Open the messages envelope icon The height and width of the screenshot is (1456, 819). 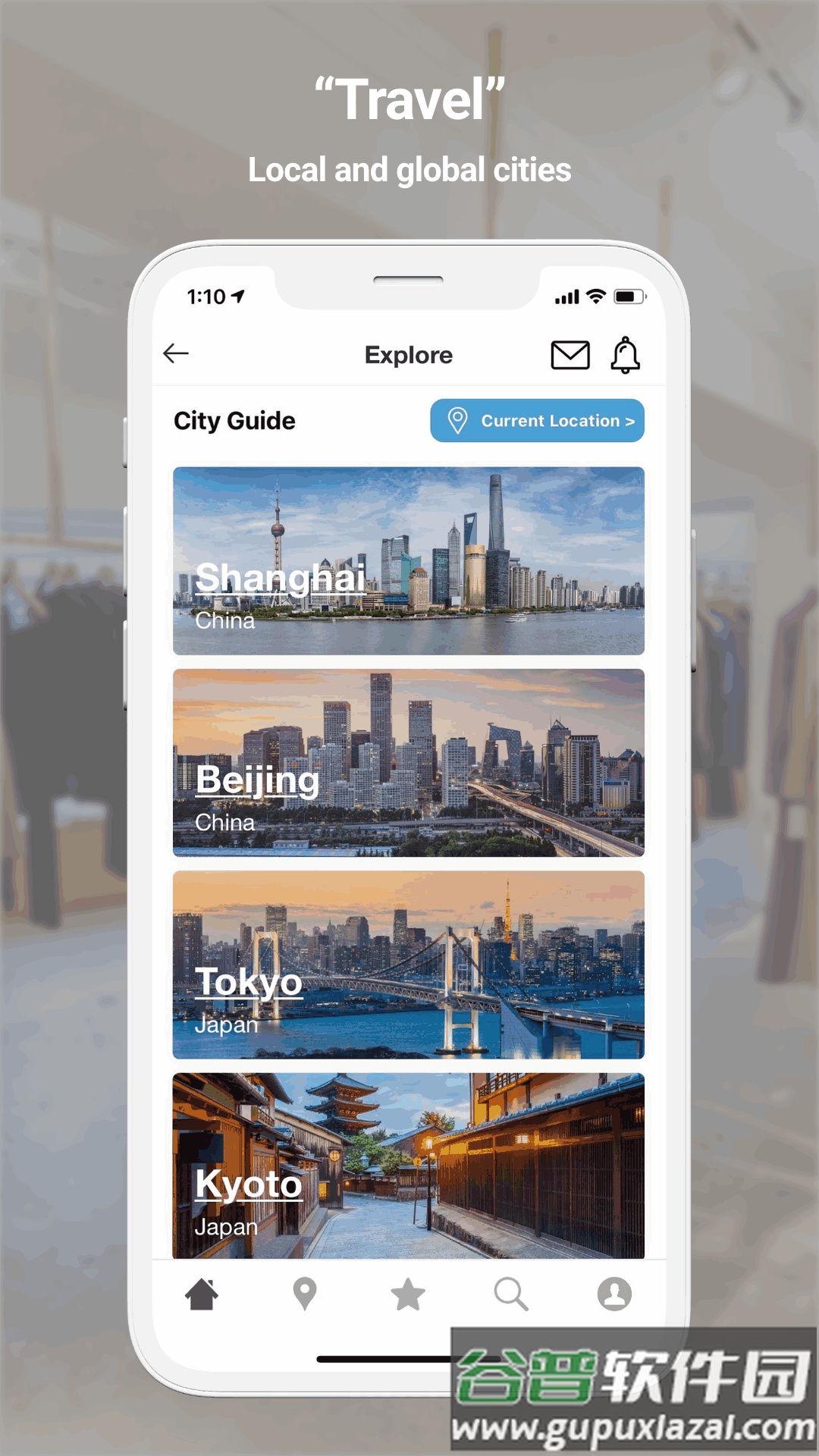tap(572, 355)
